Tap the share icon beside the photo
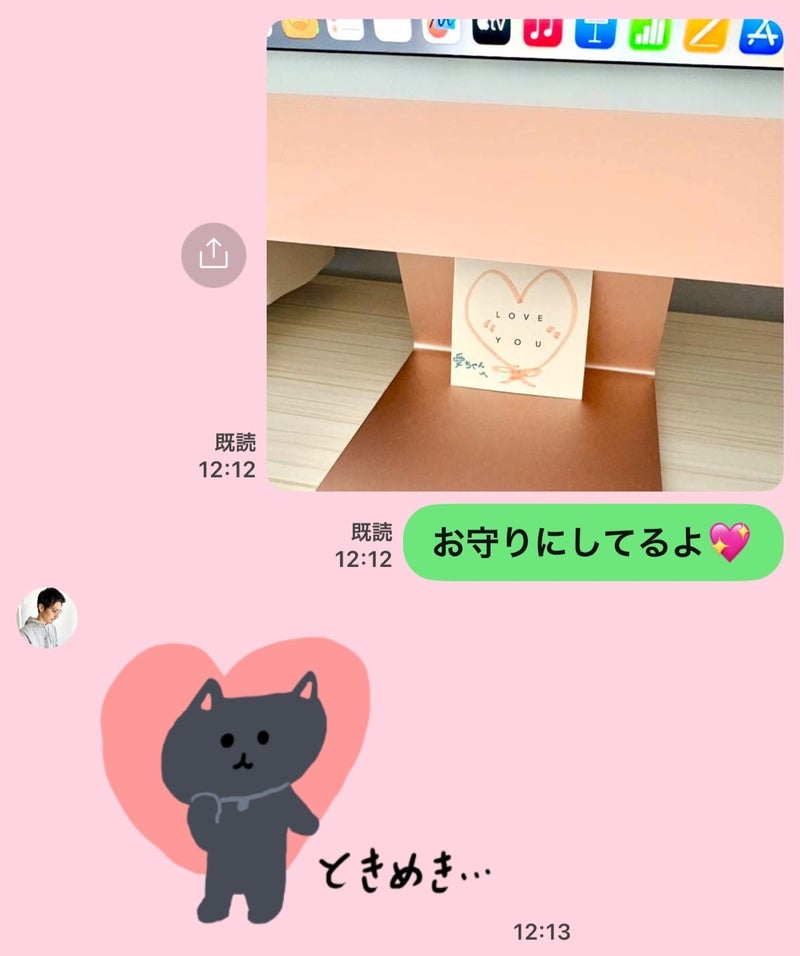Screen dimensions: 800x956 coord(213,256)
